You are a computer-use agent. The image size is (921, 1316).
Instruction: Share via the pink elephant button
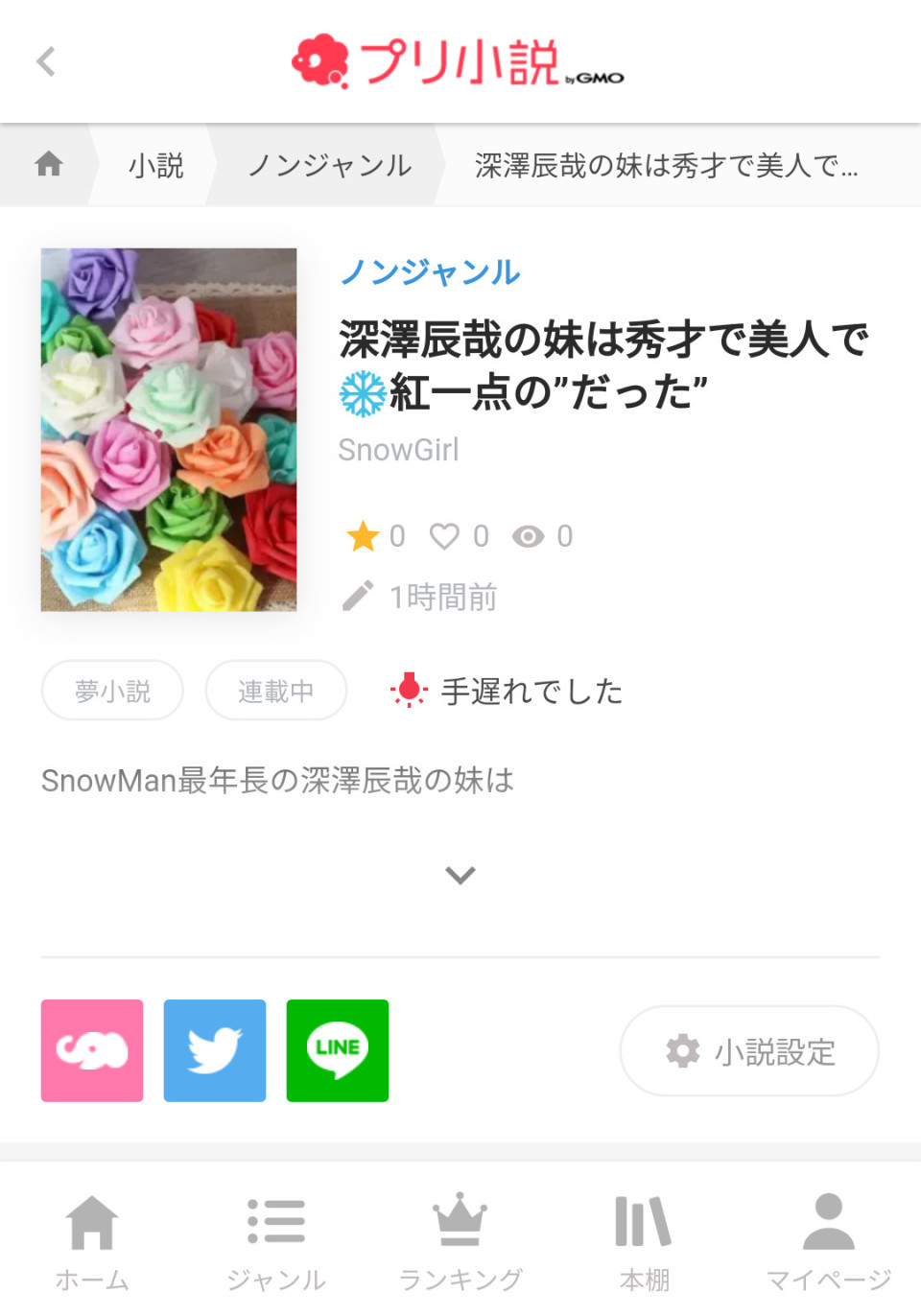click(x=92, y=1050)
